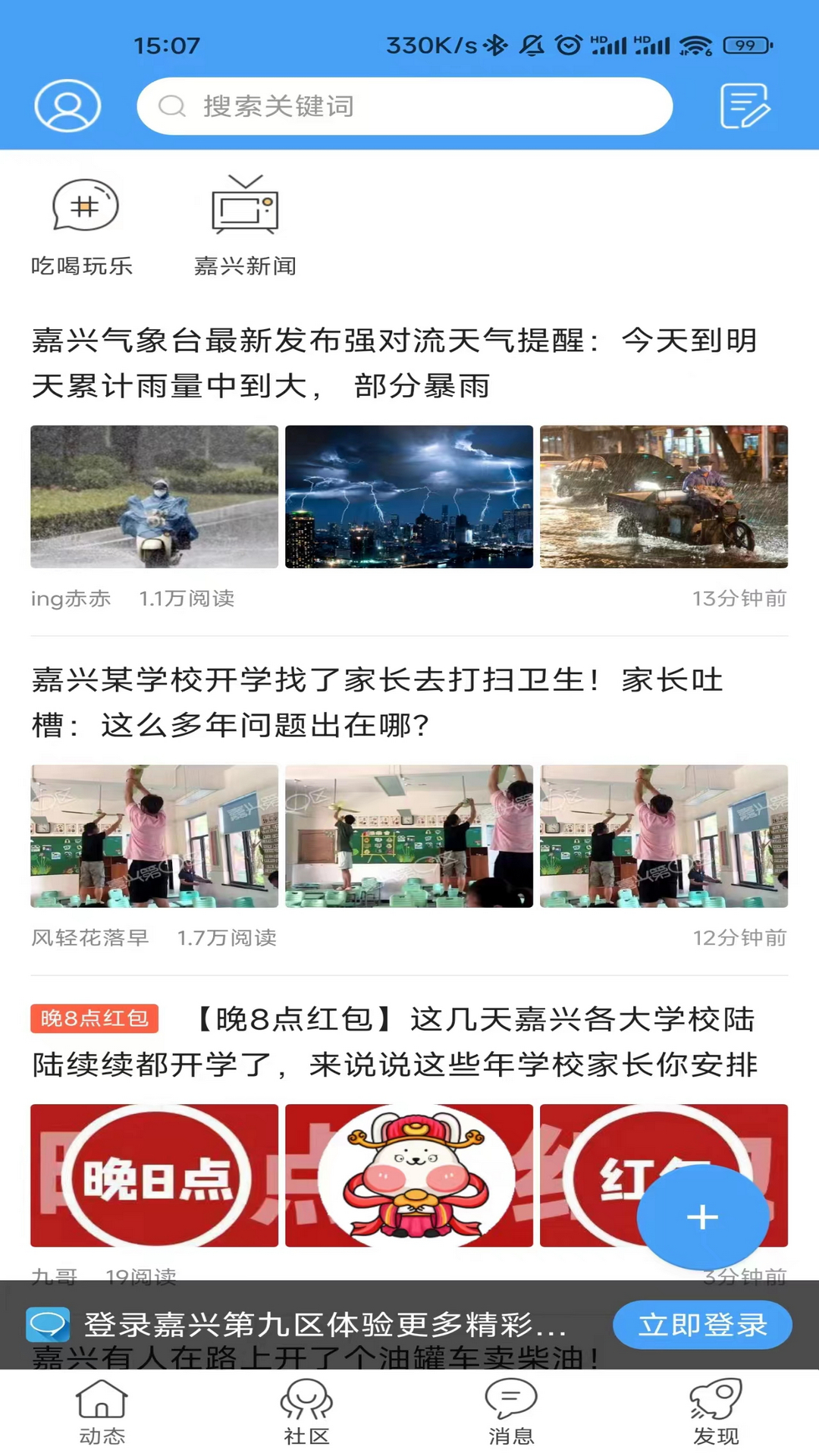Open the 消息 messages icon

510,1407
